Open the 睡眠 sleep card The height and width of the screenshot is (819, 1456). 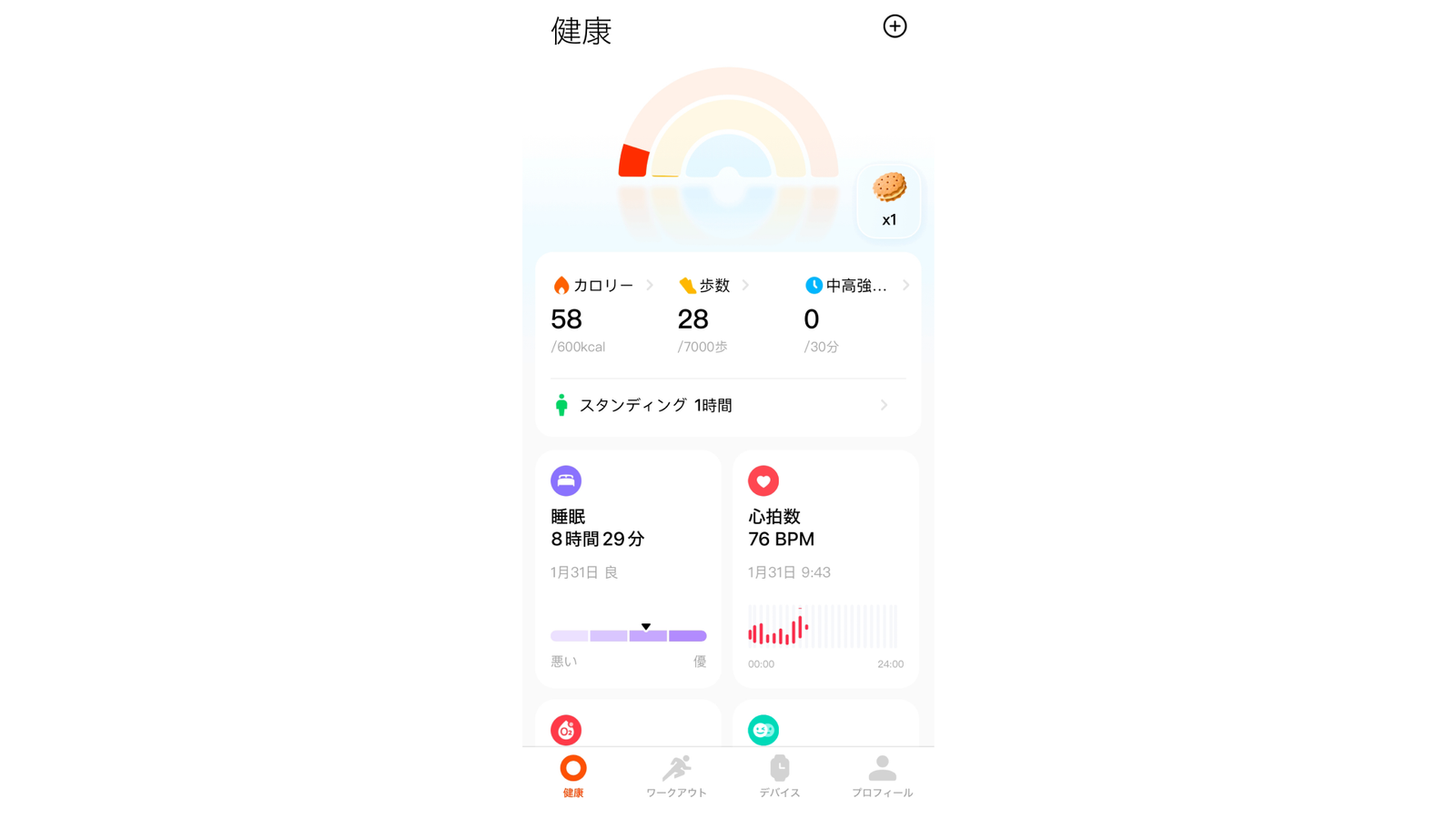628,568
